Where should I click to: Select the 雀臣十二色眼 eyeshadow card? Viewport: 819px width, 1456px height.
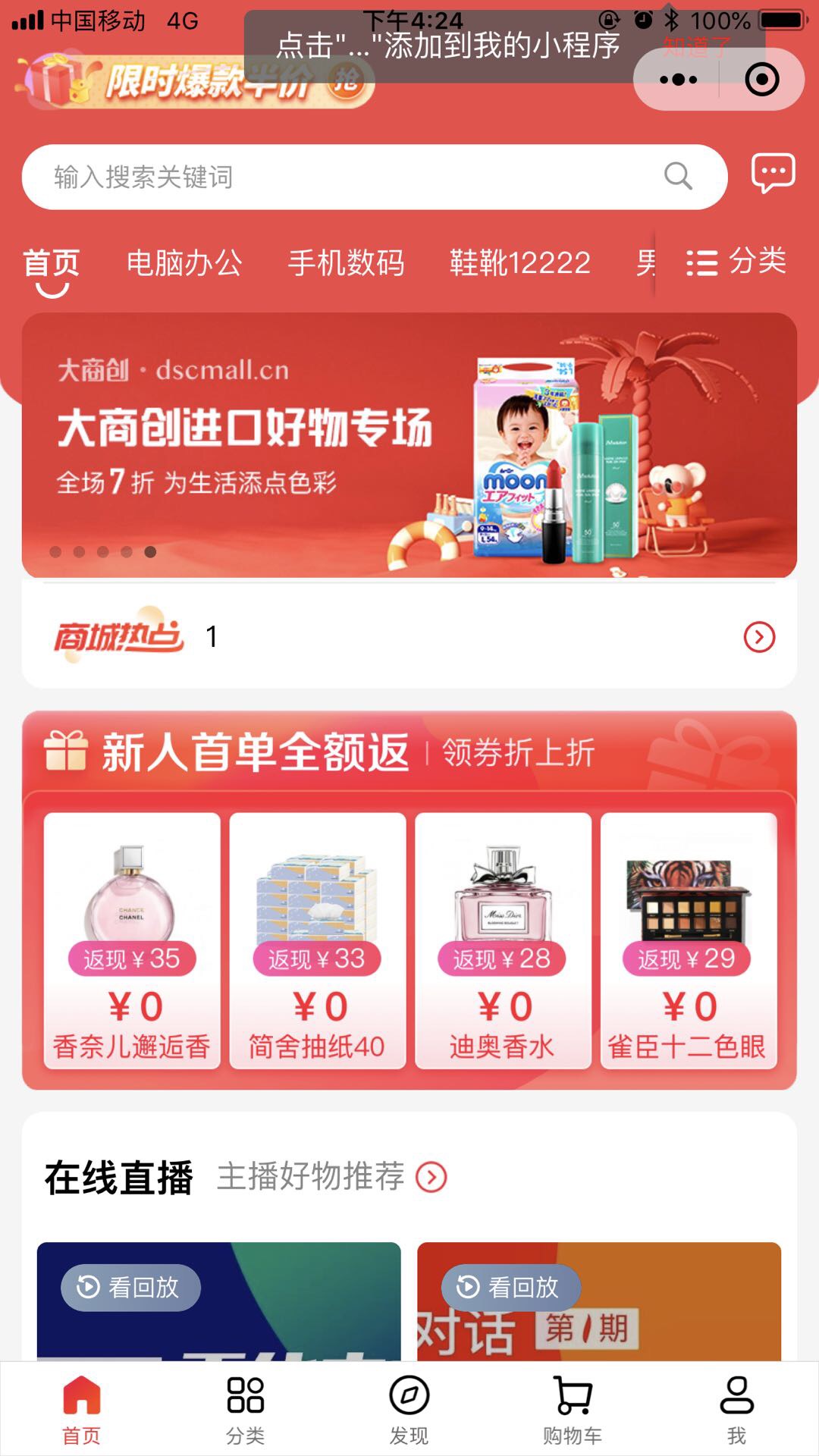[x=689, y=940]
